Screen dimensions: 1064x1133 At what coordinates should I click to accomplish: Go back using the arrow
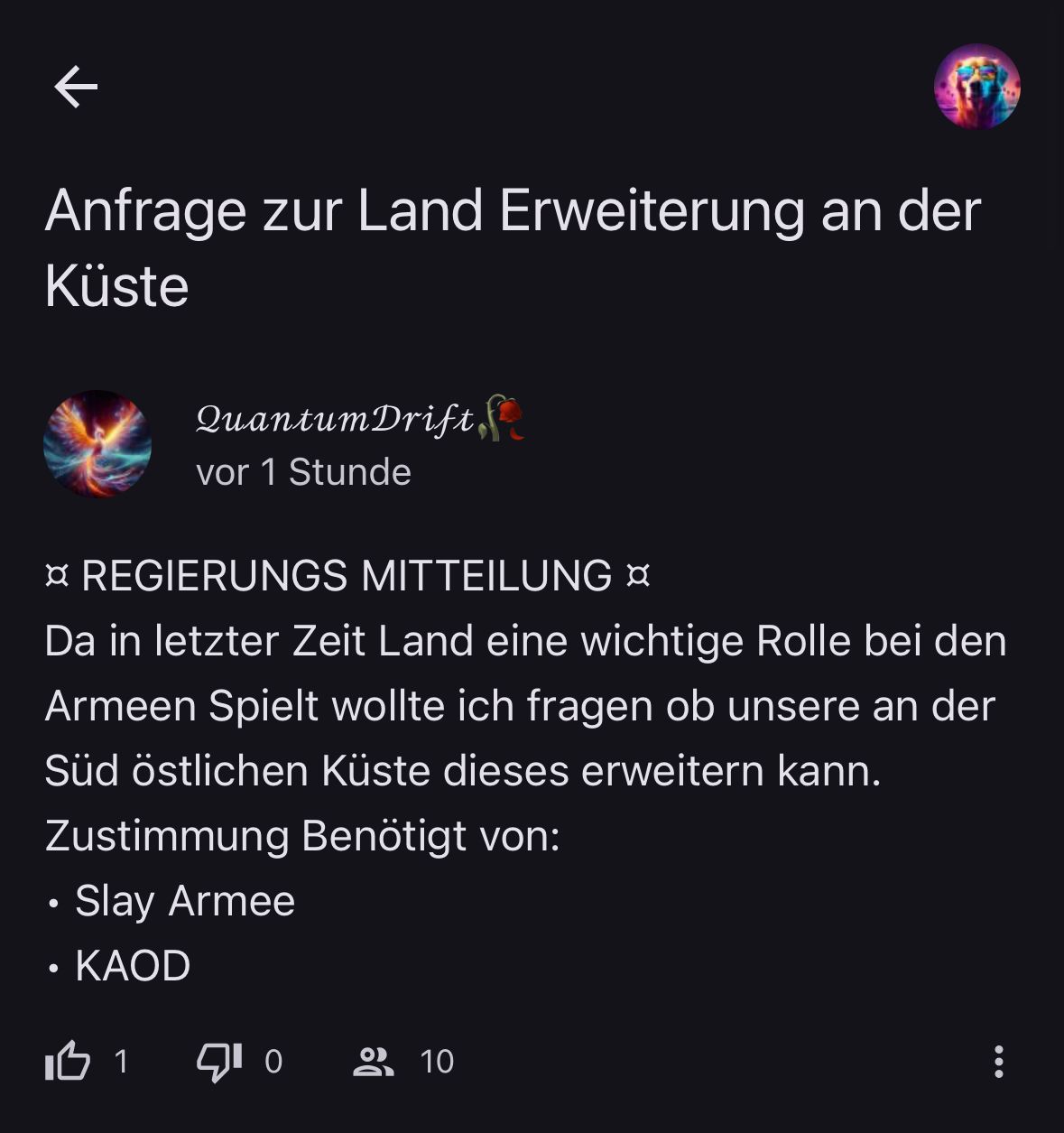pos(76,88)
